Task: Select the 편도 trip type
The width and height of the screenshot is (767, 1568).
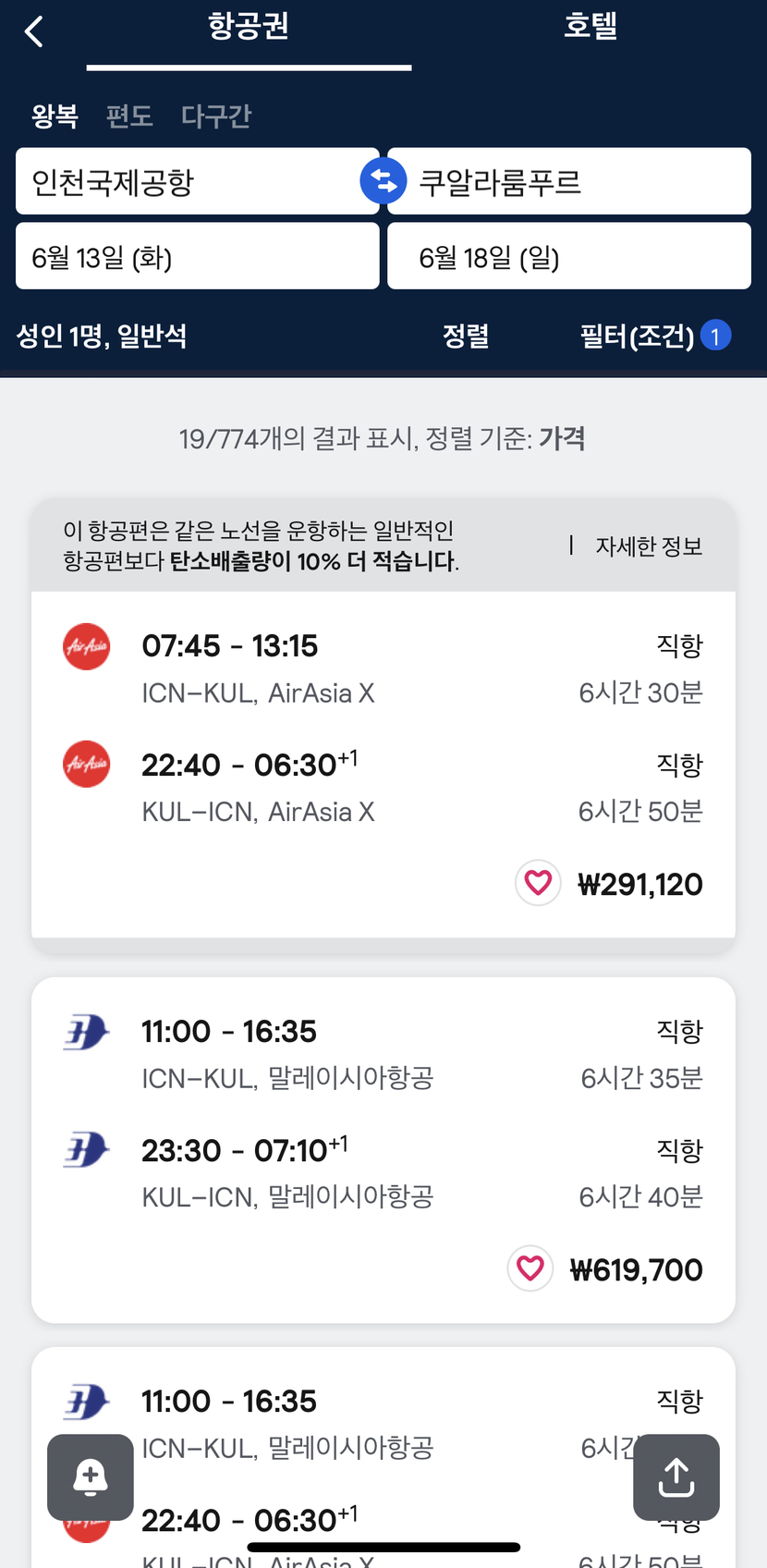Action: [x=129, y=116]
